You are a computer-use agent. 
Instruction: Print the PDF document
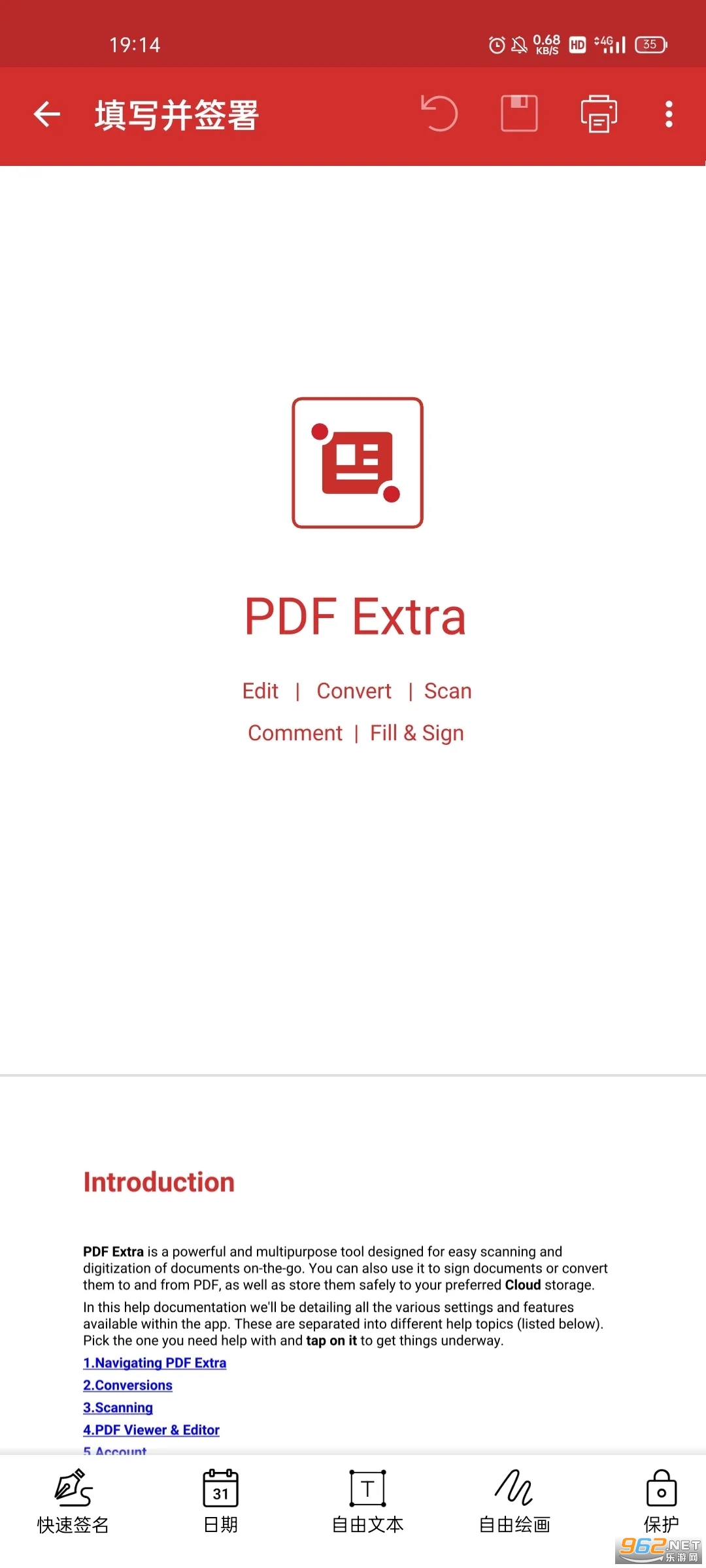tap(599, 114)
